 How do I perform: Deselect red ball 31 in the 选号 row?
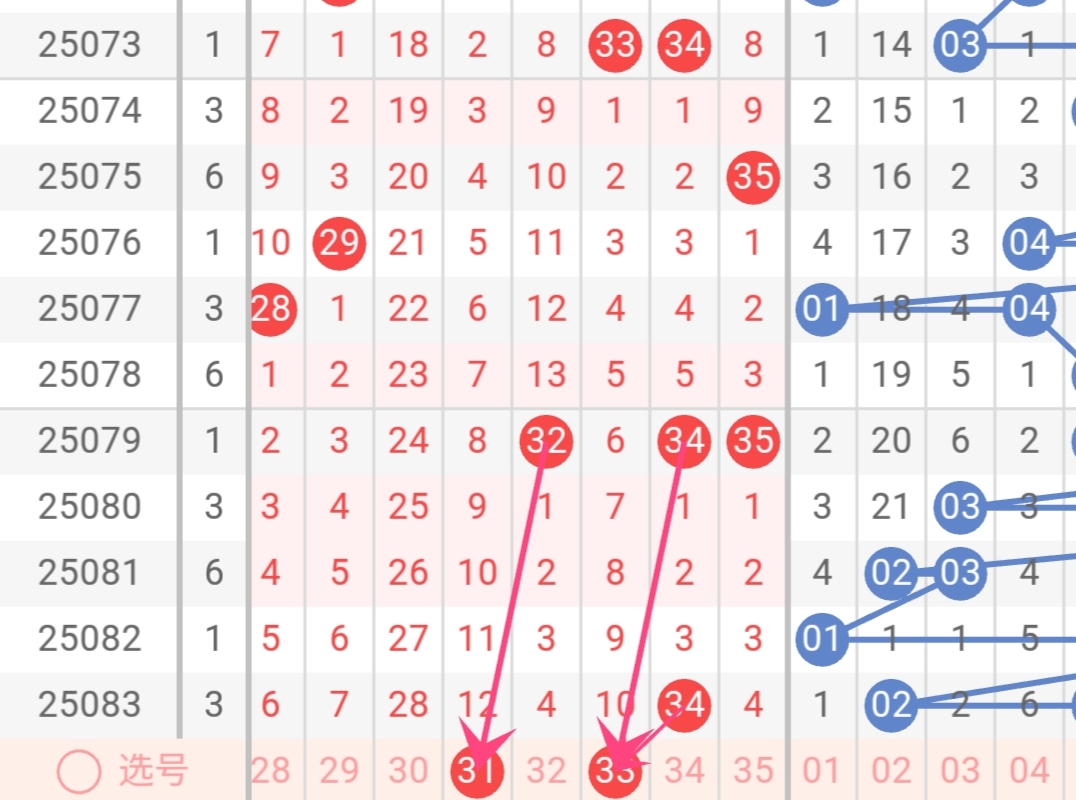pyautogui.click(x=477, y=771)
